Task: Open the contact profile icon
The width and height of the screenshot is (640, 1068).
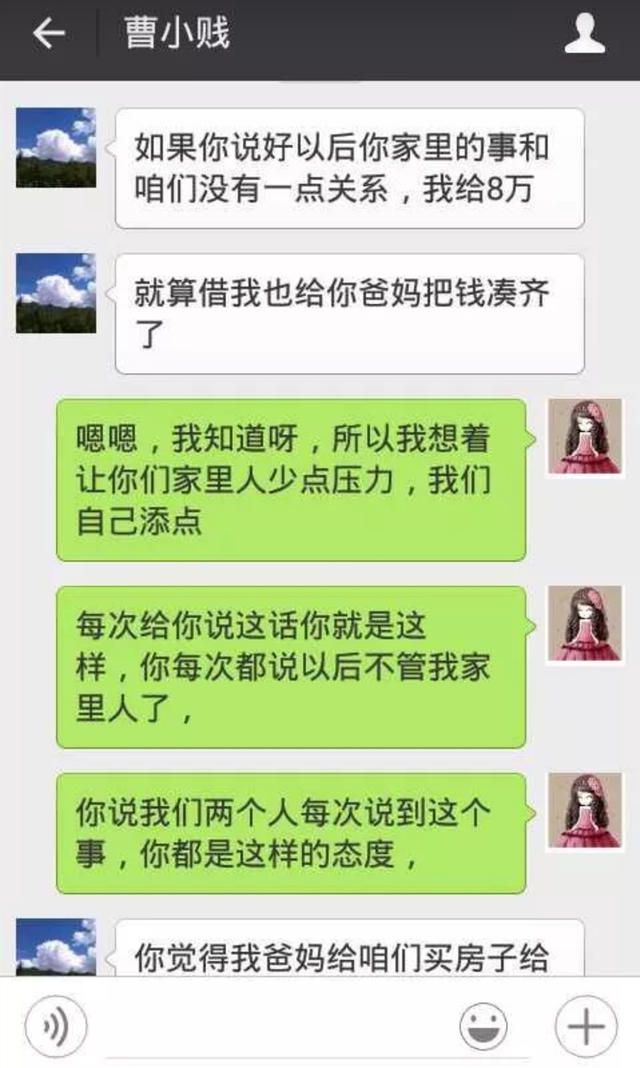Action: point(584,34)
